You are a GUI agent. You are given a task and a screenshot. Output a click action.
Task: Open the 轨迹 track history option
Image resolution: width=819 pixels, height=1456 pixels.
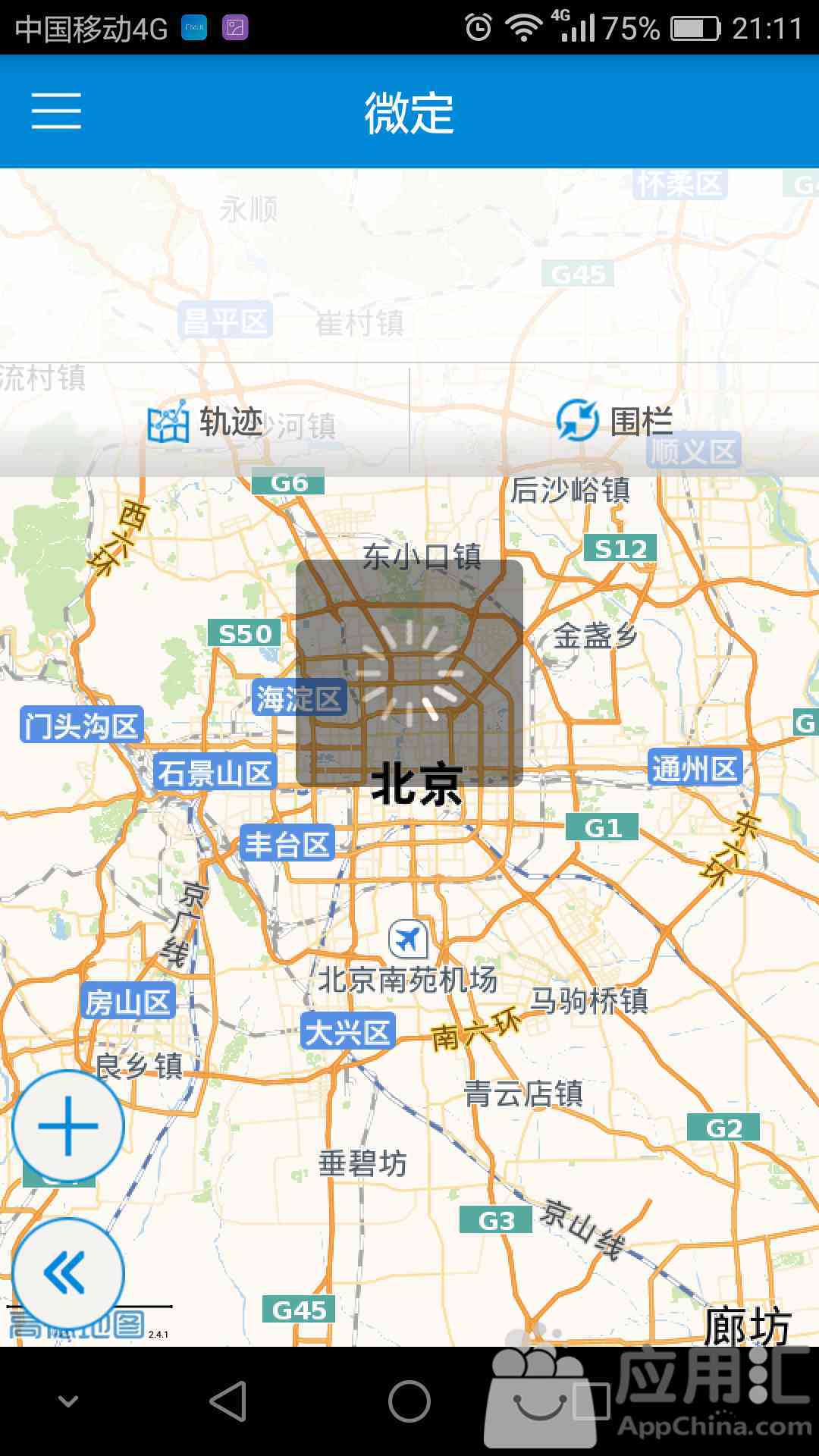coord(205,422)
